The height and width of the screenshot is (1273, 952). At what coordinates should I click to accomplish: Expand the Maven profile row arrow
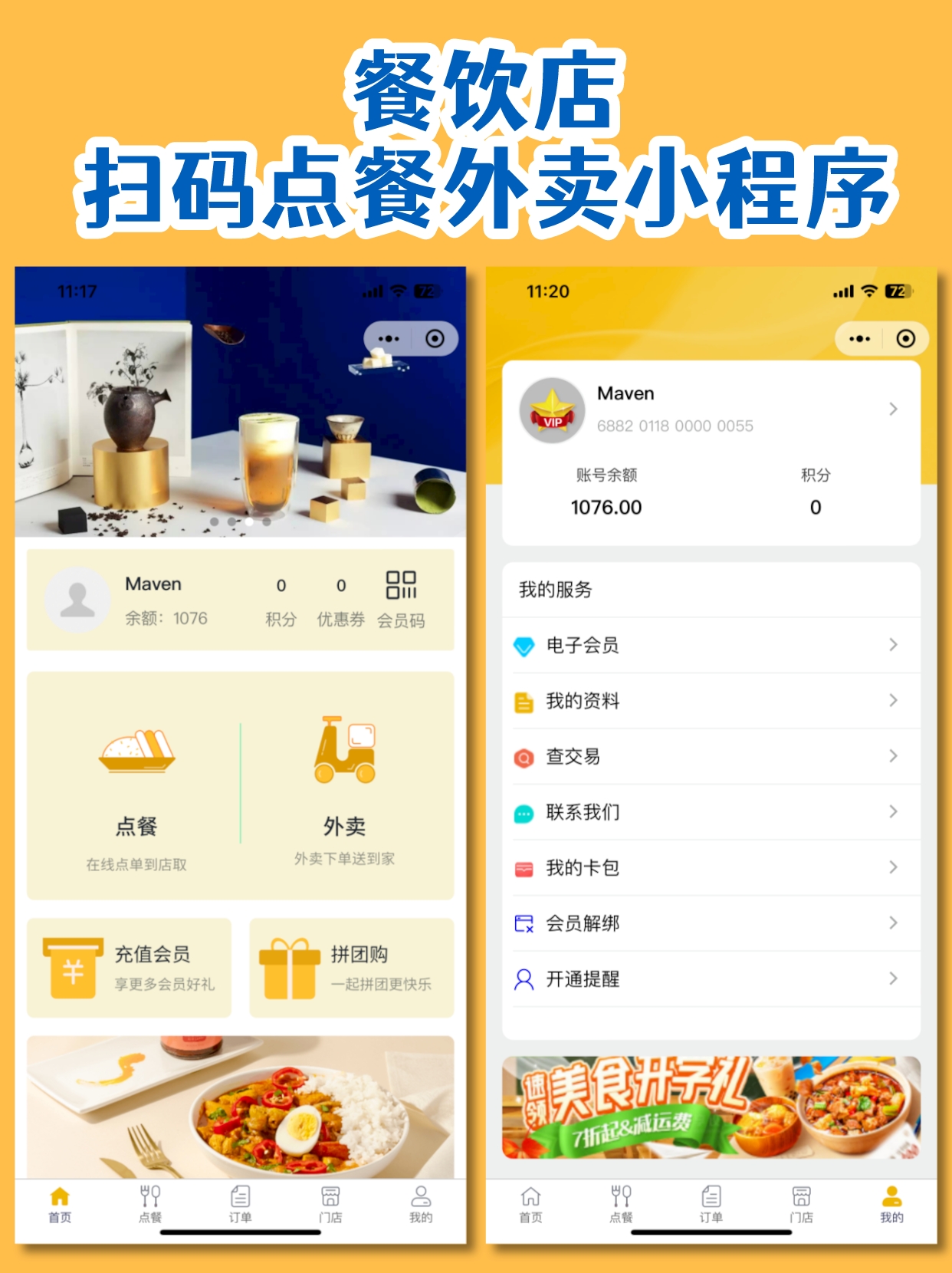coord(893,409)
